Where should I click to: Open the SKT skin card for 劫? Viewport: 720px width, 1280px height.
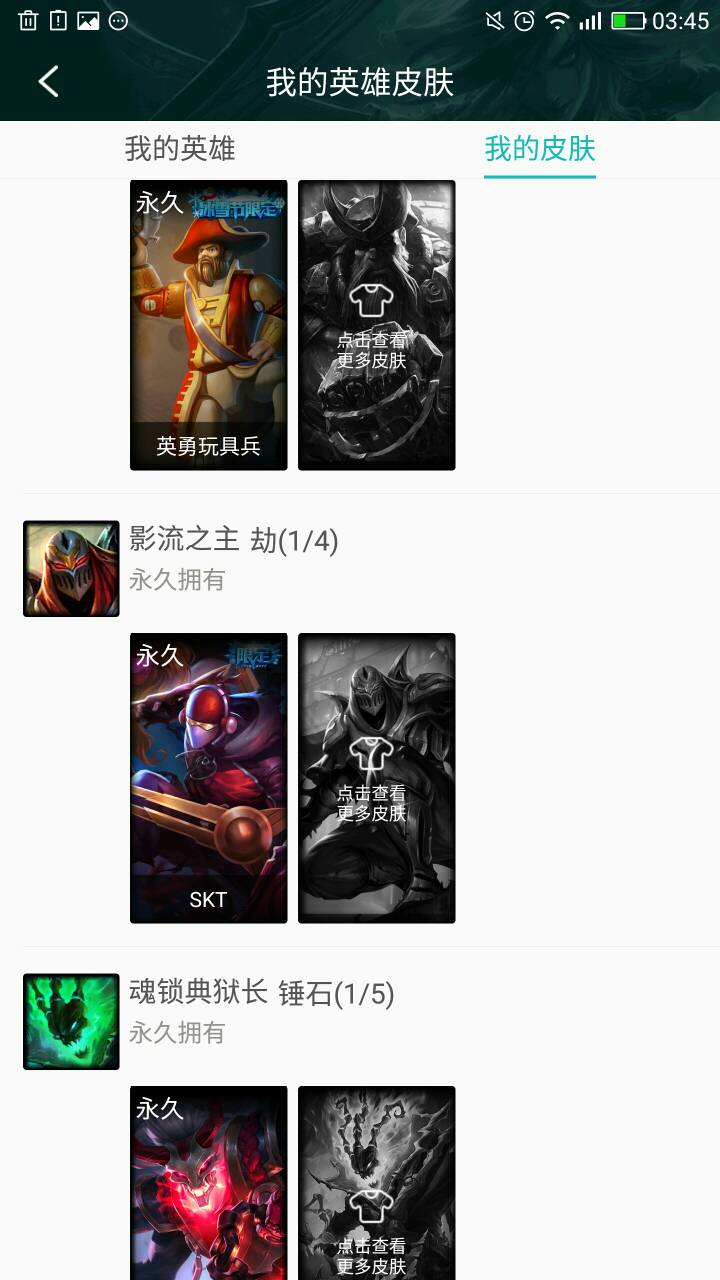coord(209,778)
